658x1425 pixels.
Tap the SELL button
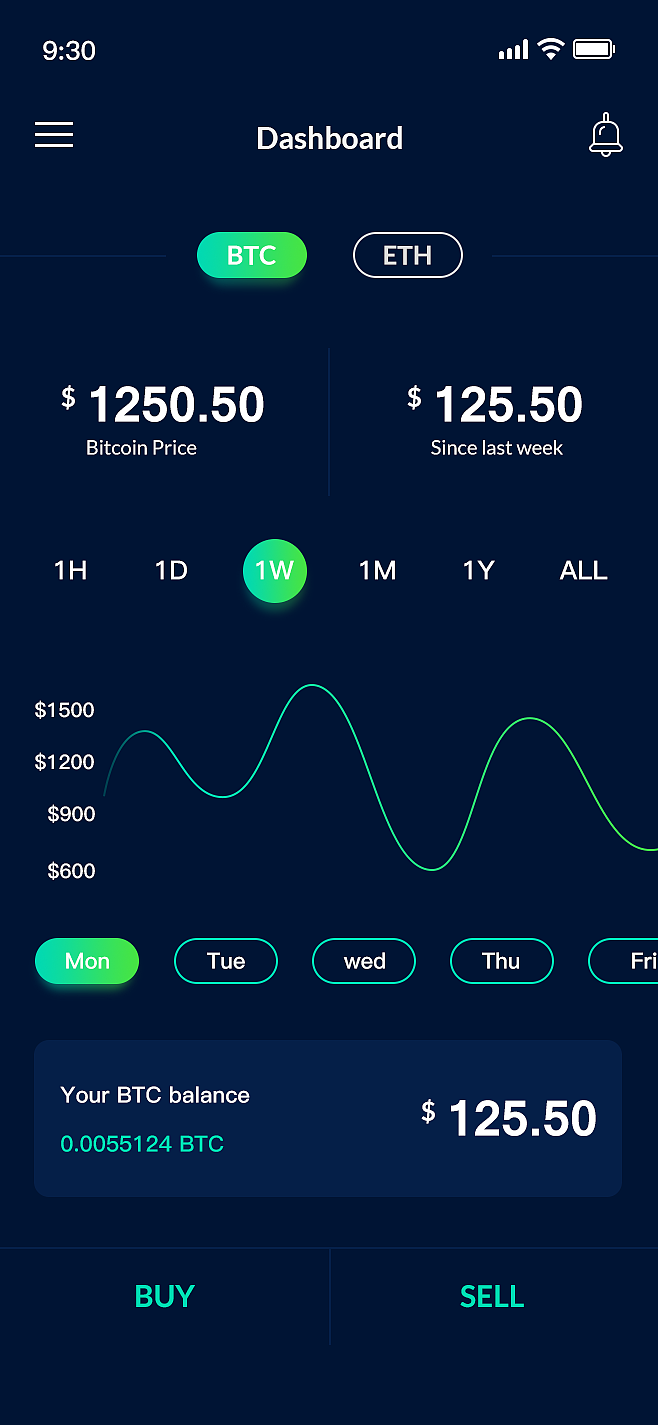492,1297
